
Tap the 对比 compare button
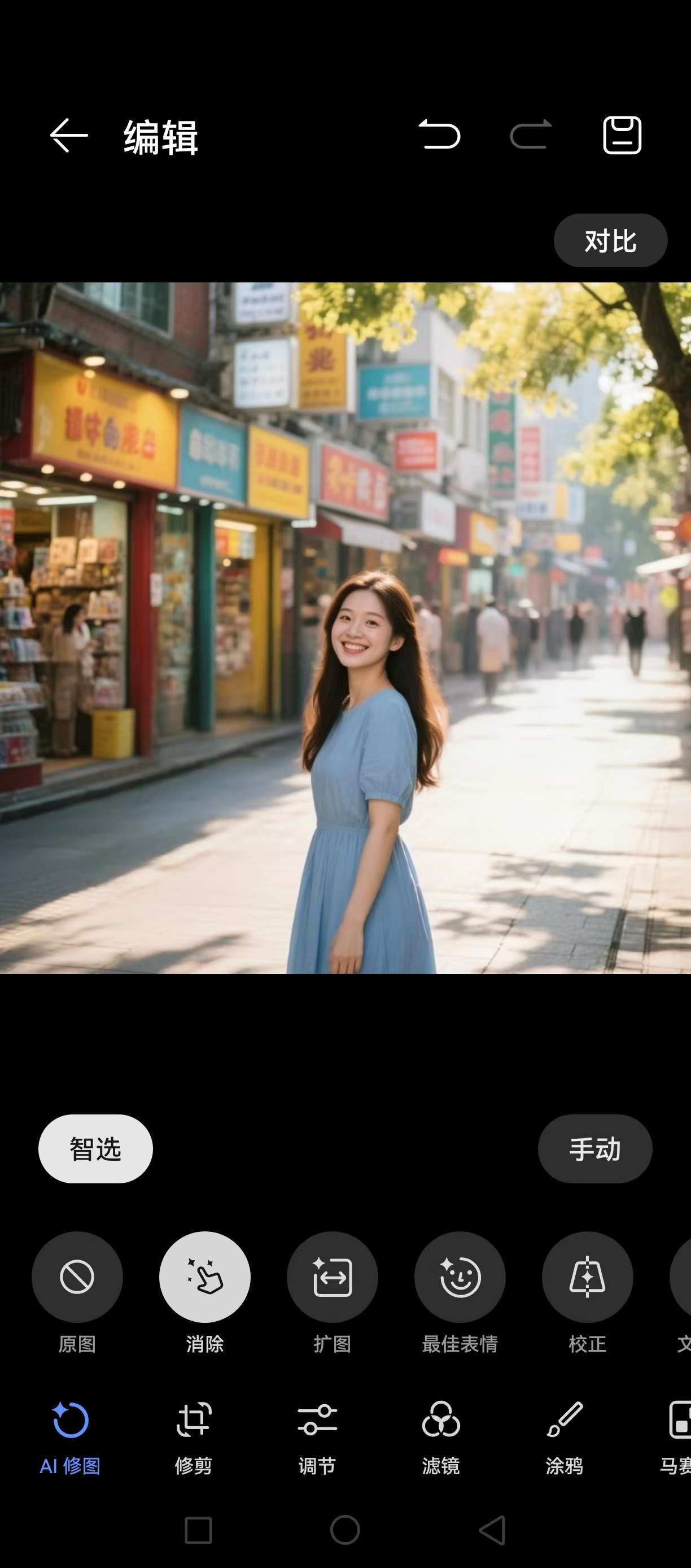coord(610,241)
